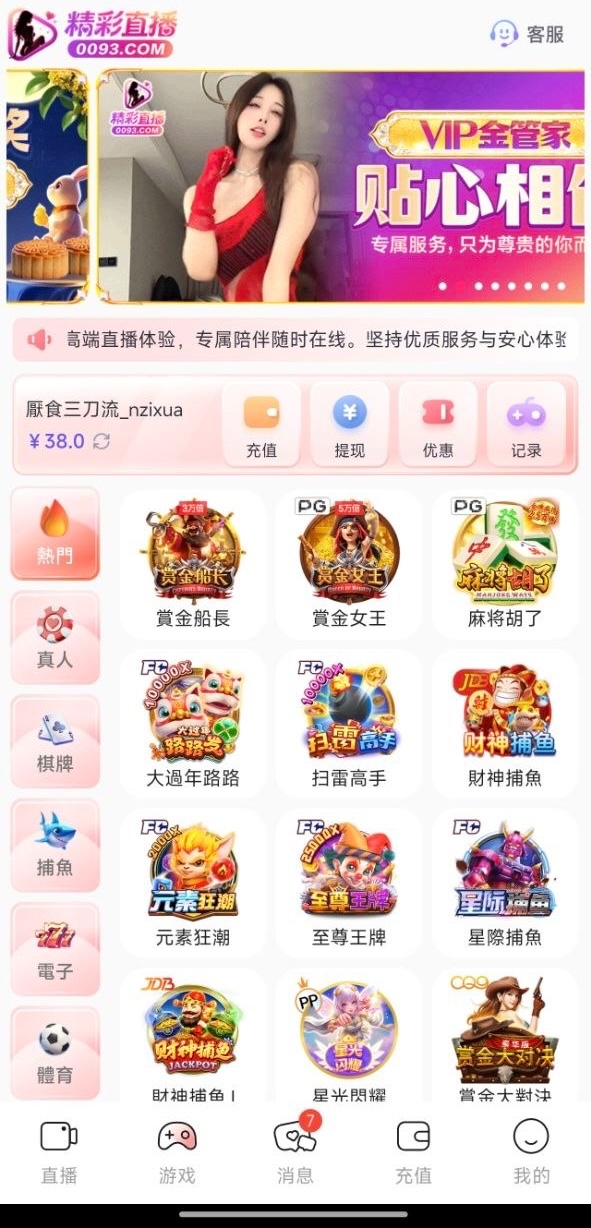Tap the 充值 wallet button in balance card
Image resolution: width=591 pixels, height=1228 pixels.
click(261, 424)
